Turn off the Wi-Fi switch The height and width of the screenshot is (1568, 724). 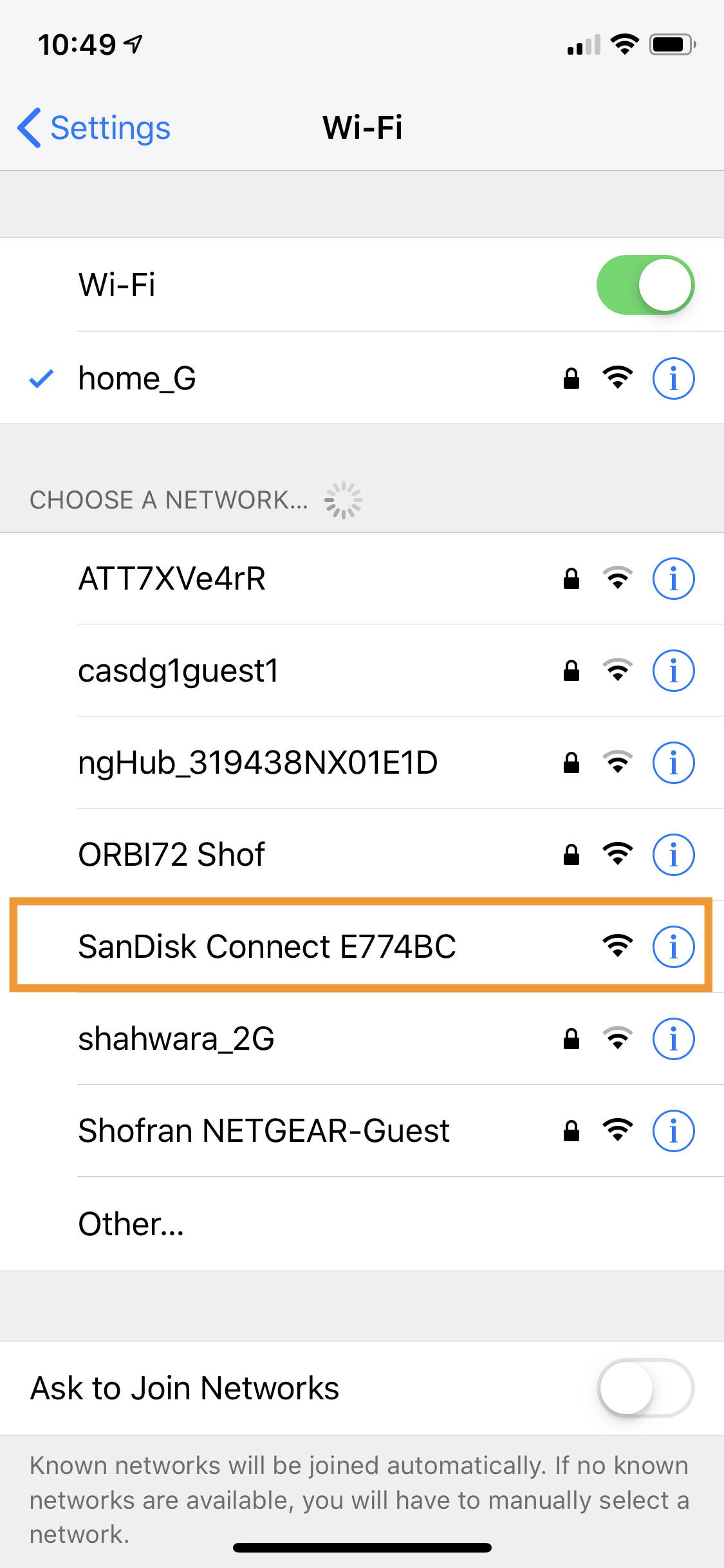coord(645,285)
